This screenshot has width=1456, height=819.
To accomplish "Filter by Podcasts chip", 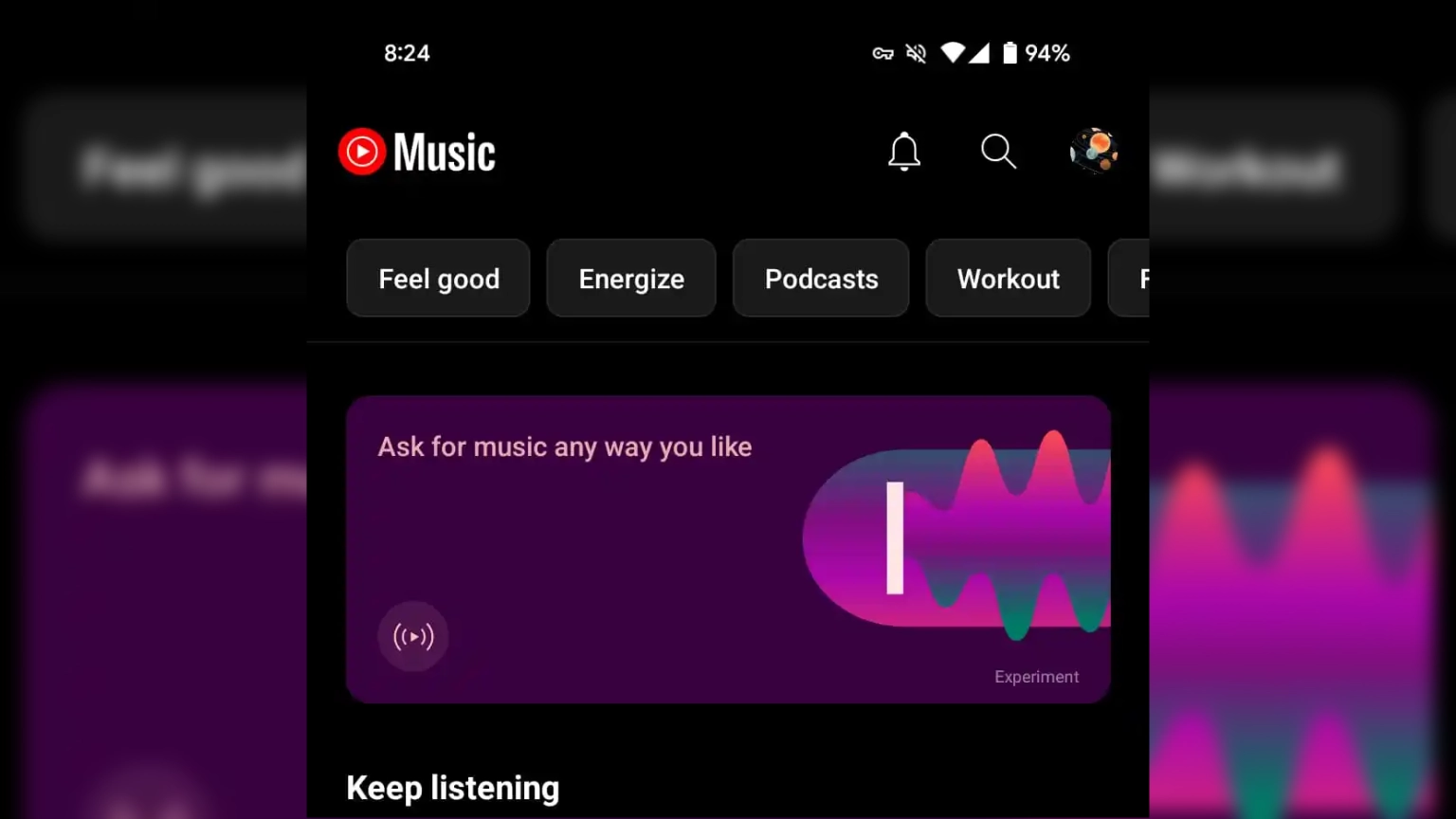I will [821, 279].
